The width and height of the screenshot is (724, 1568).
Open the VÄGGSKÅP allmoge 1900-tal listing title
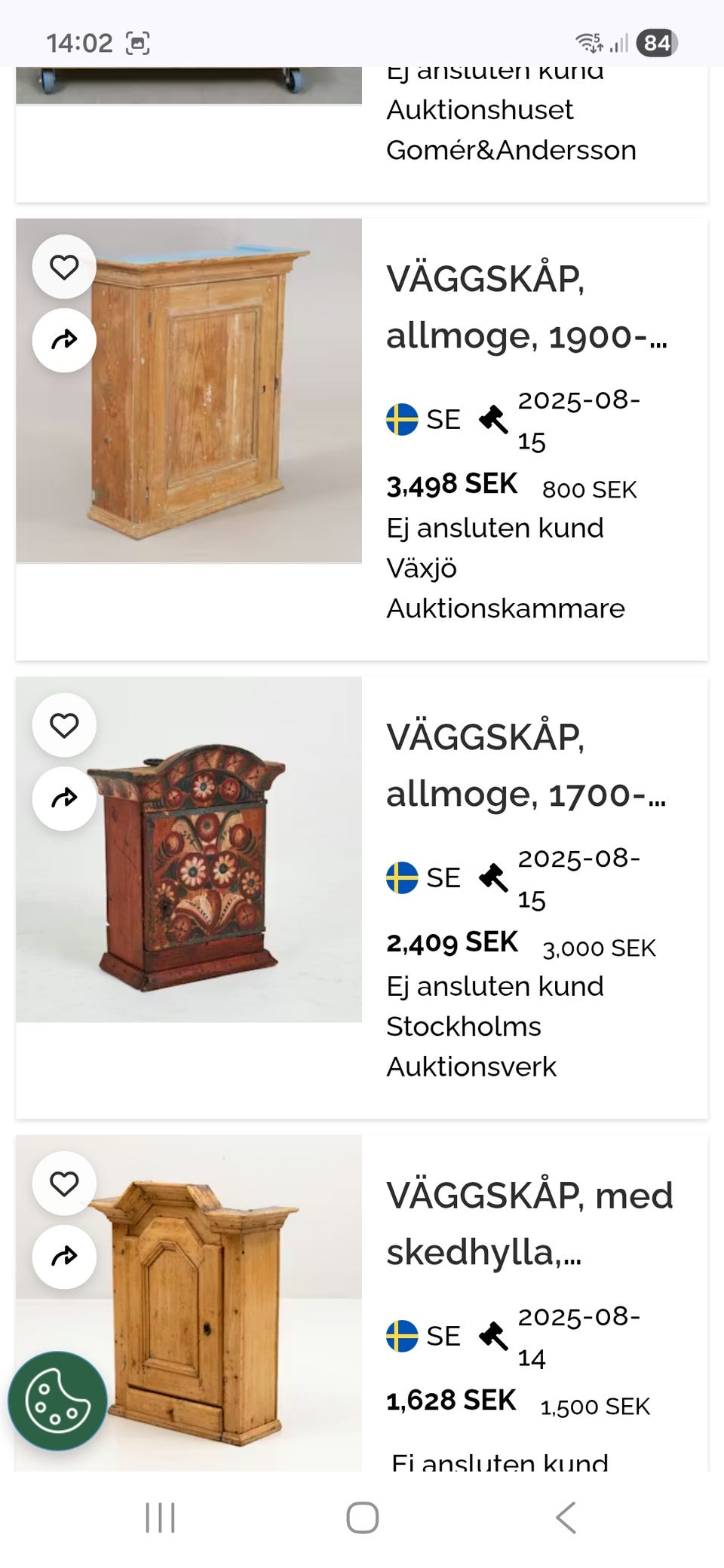pyautogui.click(x=528, y=309)
